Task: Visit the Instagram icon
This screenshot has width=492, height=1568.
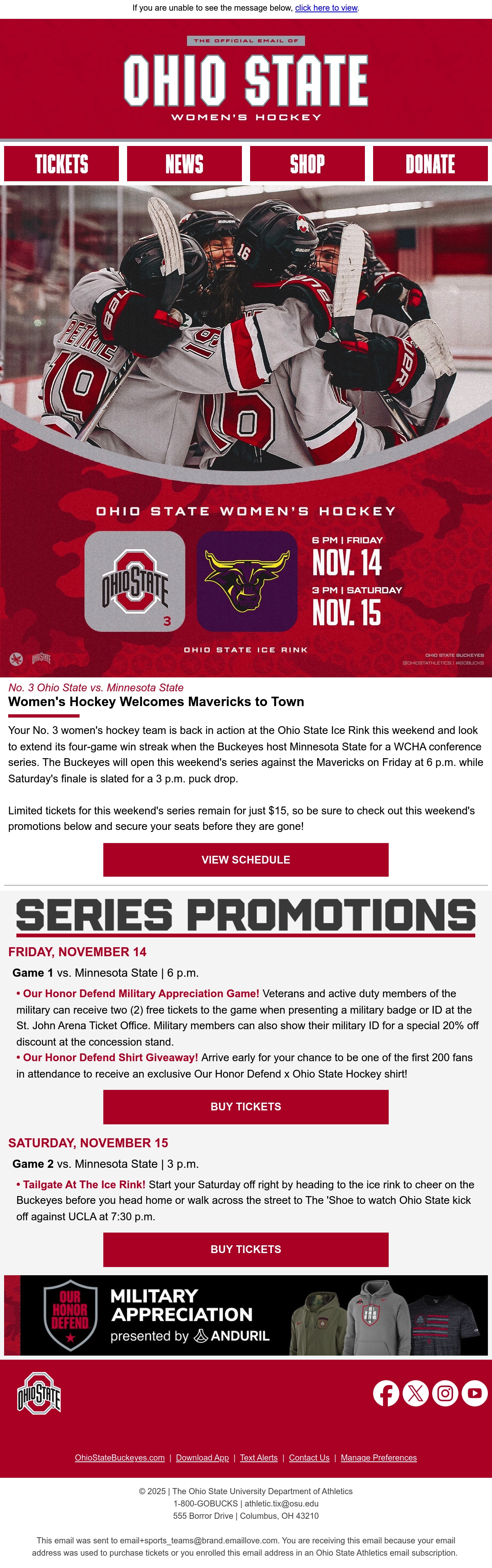Action: (445, 1393)
